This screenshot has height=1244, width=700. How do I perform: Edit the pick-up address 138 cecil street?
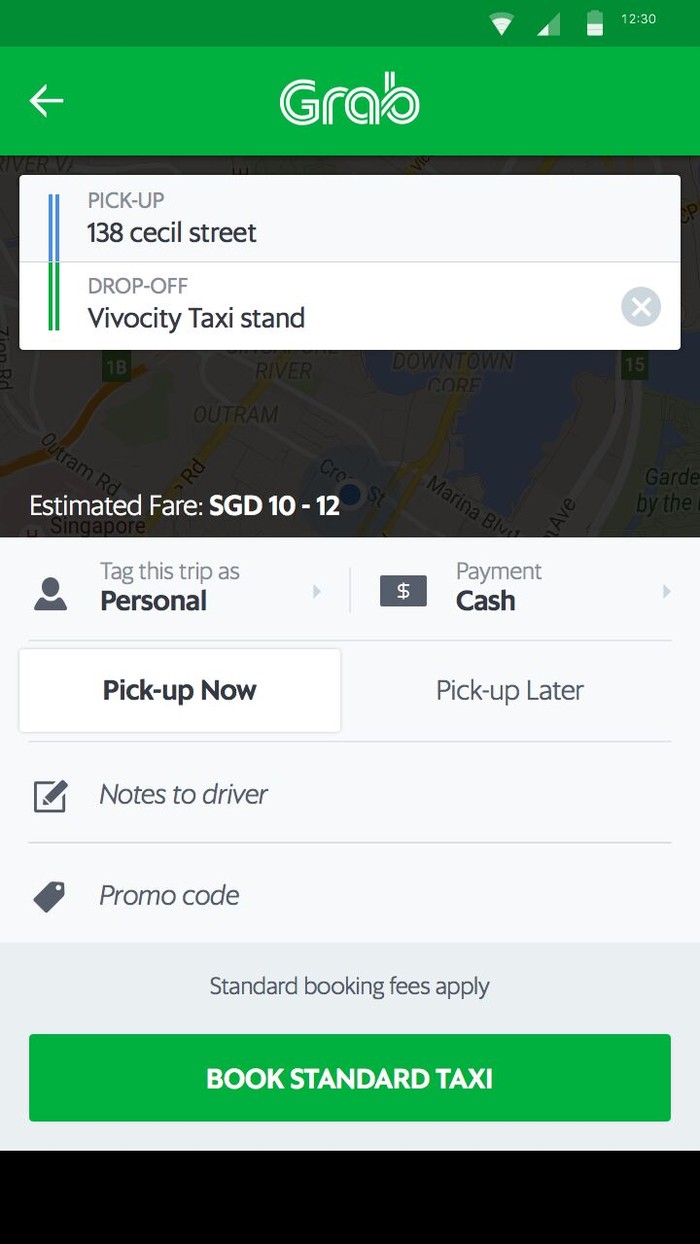click(350, 219)
